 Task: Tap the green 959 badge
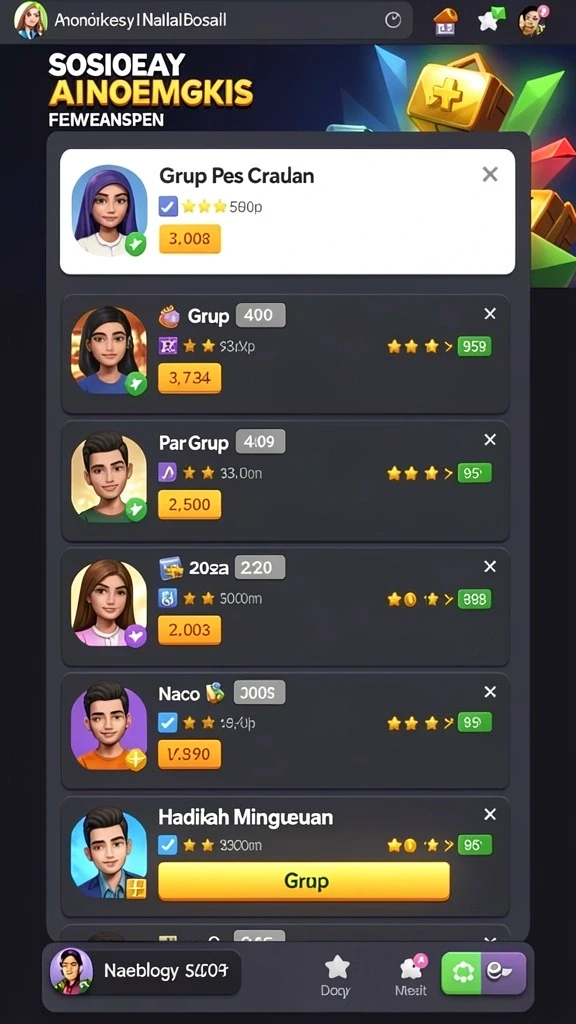[x=474, y=346]
